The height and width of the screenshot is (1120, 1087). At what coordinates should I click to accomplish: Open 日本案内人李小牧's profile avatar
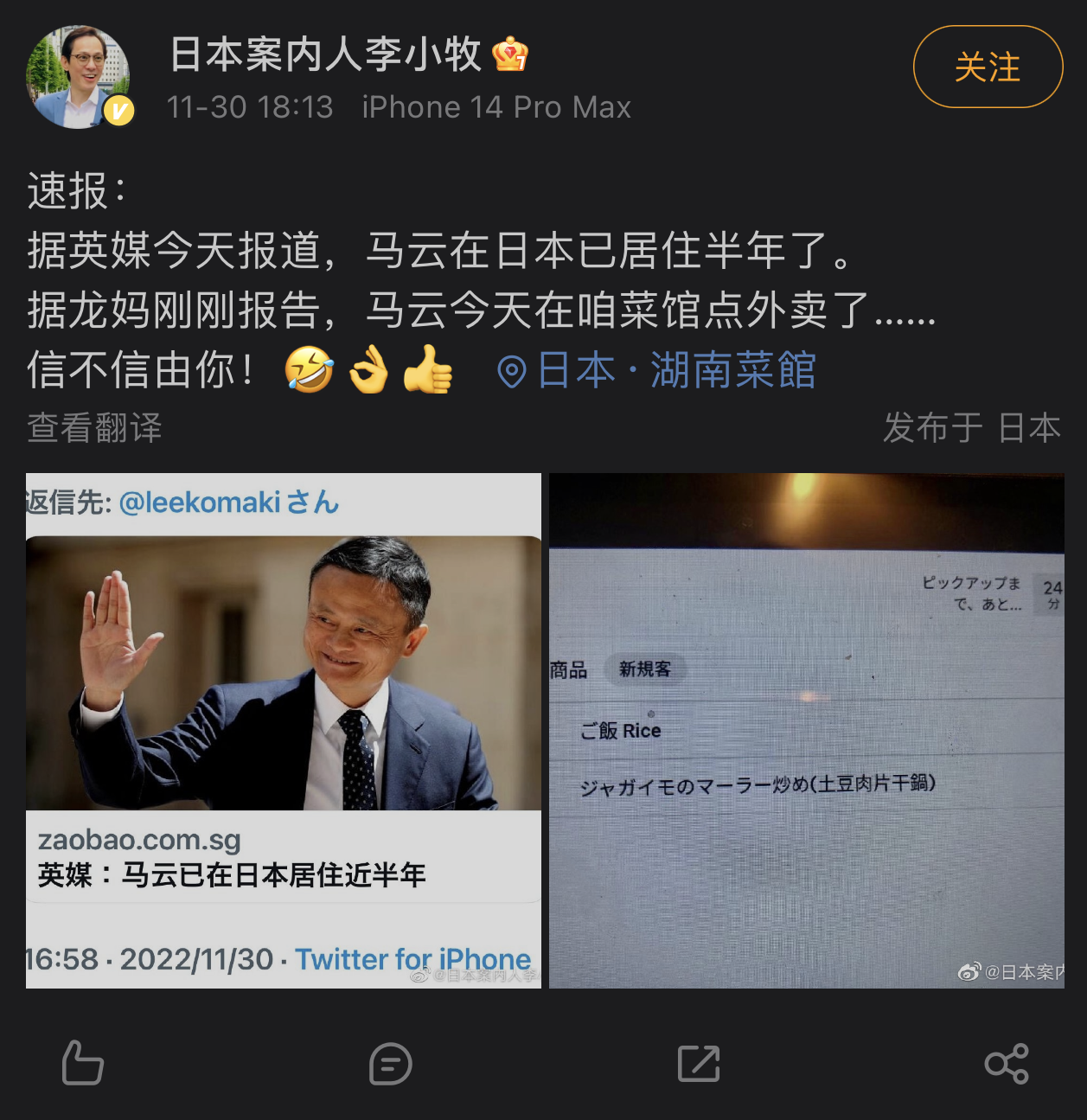click(x=79, y=77)
